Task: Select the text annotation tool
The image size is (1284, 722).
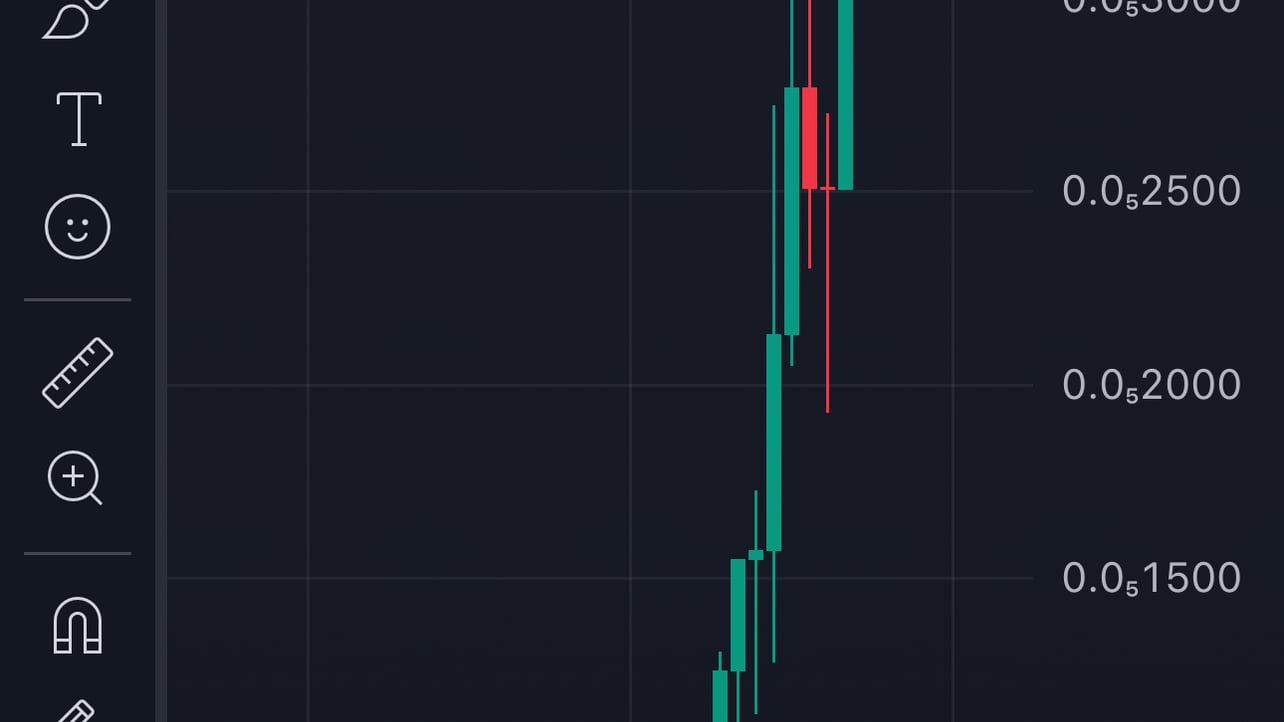Action: tap(78, 119)
